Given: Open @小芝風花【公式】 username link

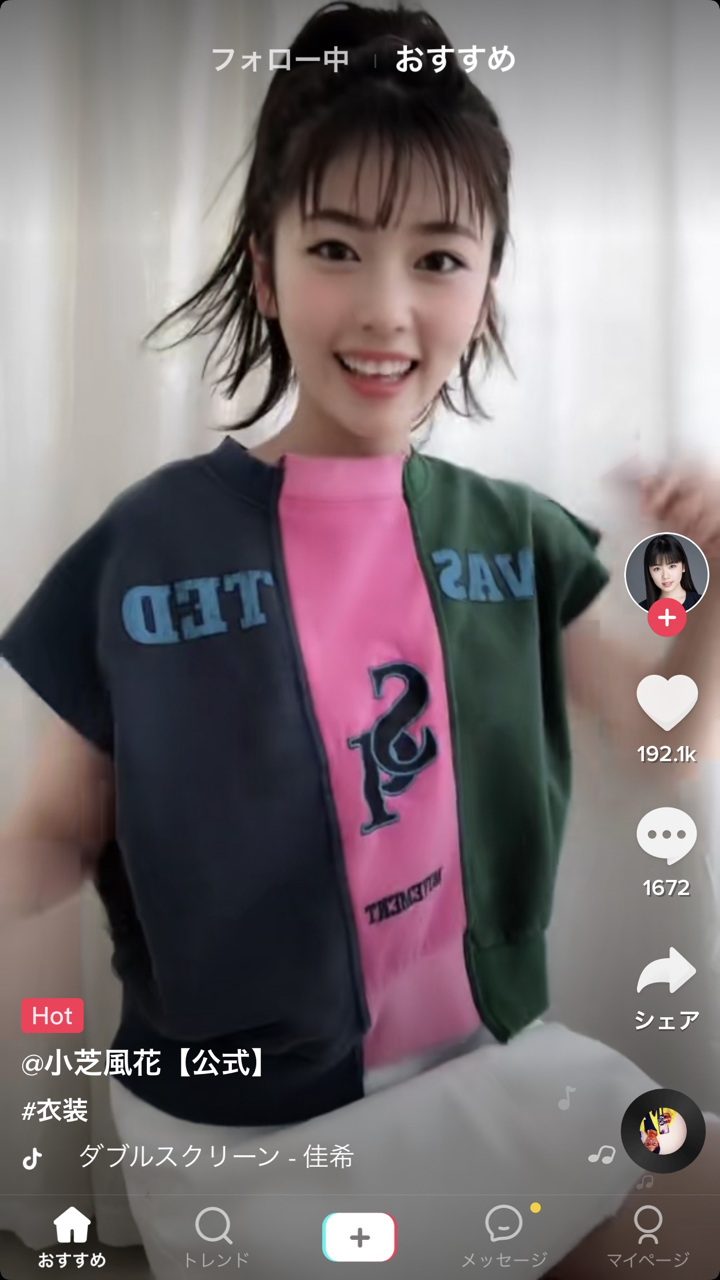Looking at the screenshot, I should (147, 1064).
